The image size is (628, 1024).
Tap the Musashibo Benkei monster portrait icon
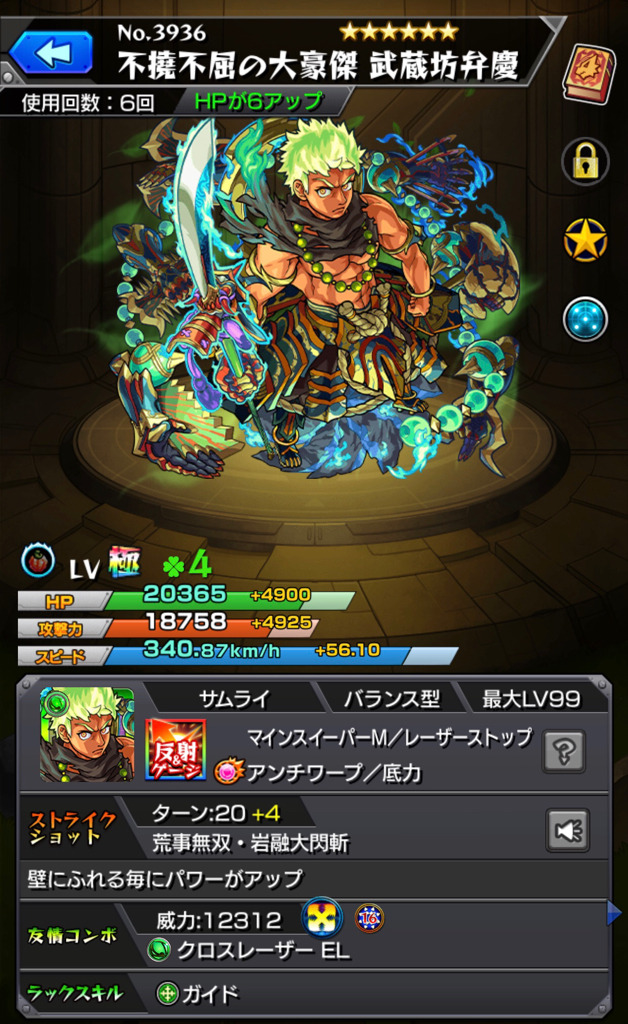coord(87,734)
